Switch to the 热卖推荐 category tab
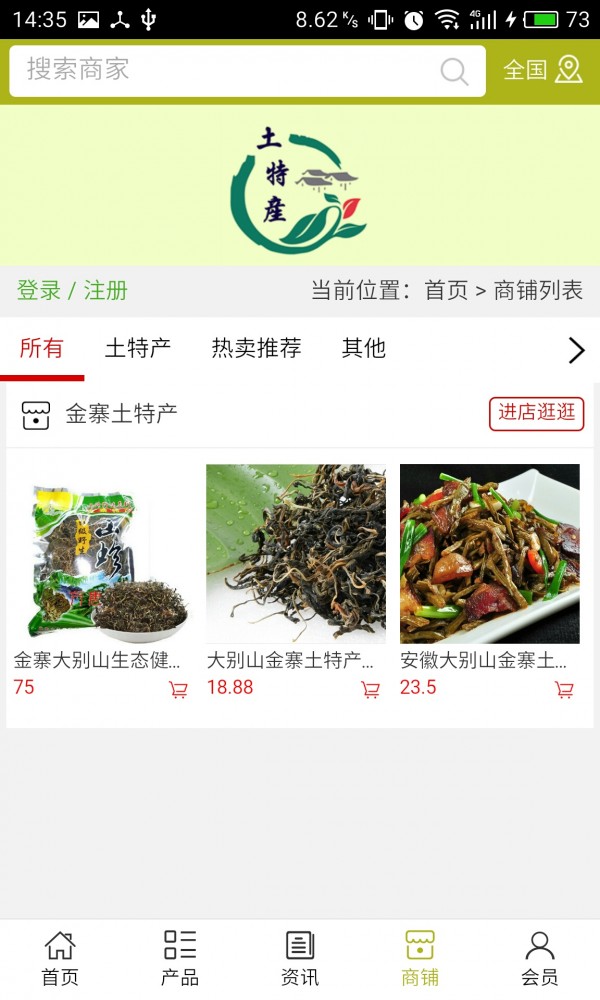This screenshot has width=600, height=1000. coord(256,348)
